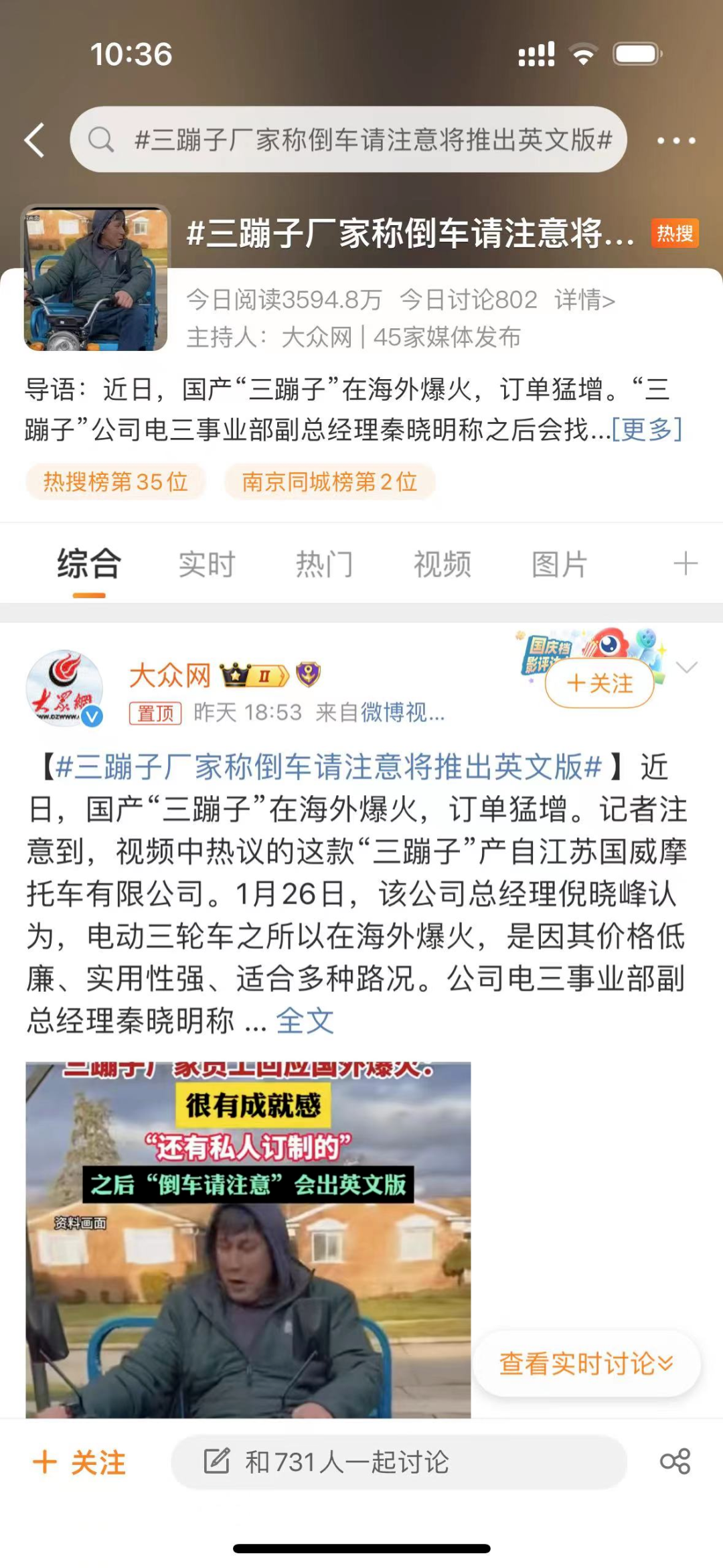Switch to the 视频 tab
The height and width of the screenshot is (1568, 723).
(442, 564)
